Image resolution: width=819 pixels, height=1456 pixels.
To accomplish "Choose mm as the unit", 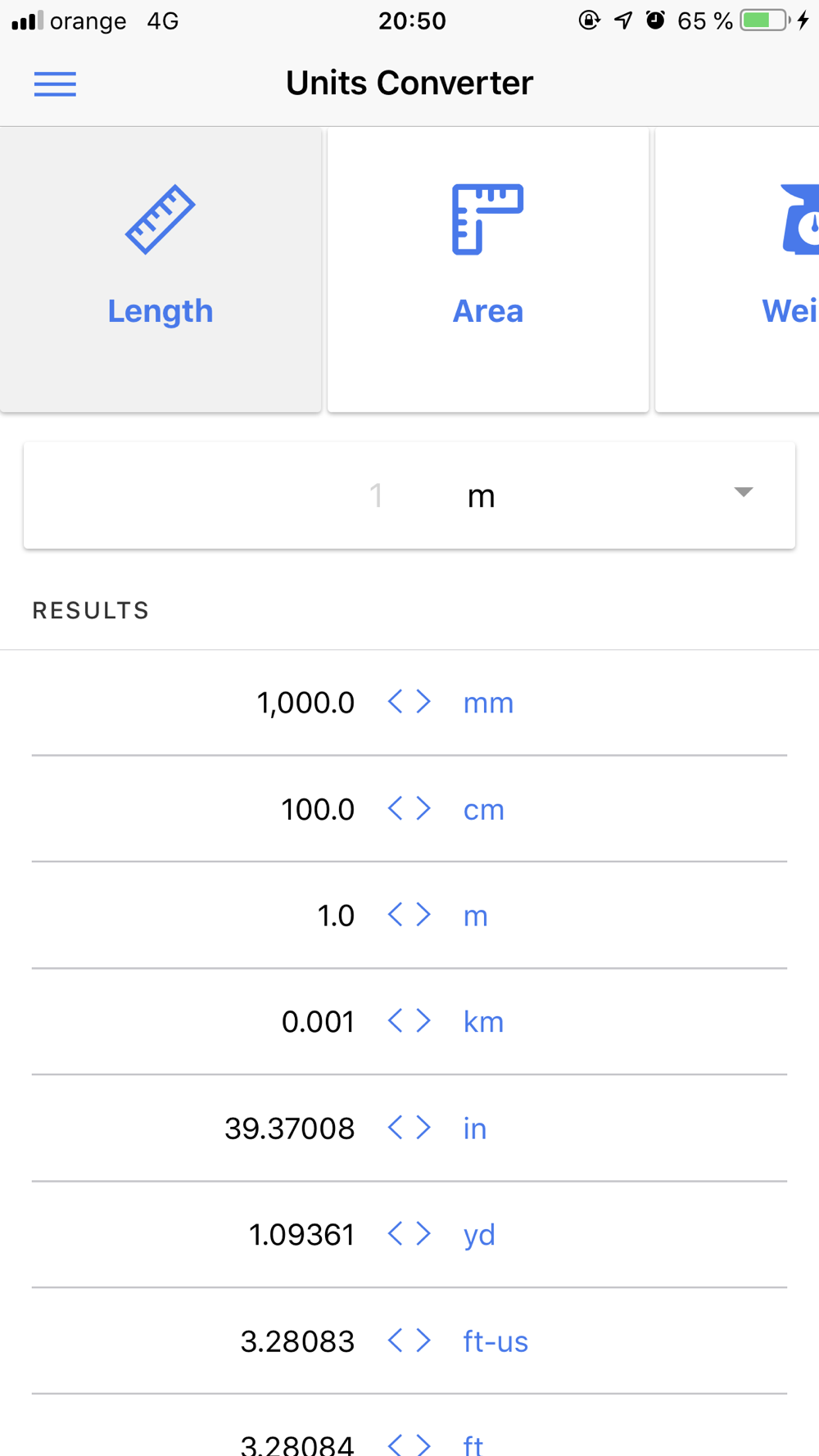I will (x=488, y=703).
